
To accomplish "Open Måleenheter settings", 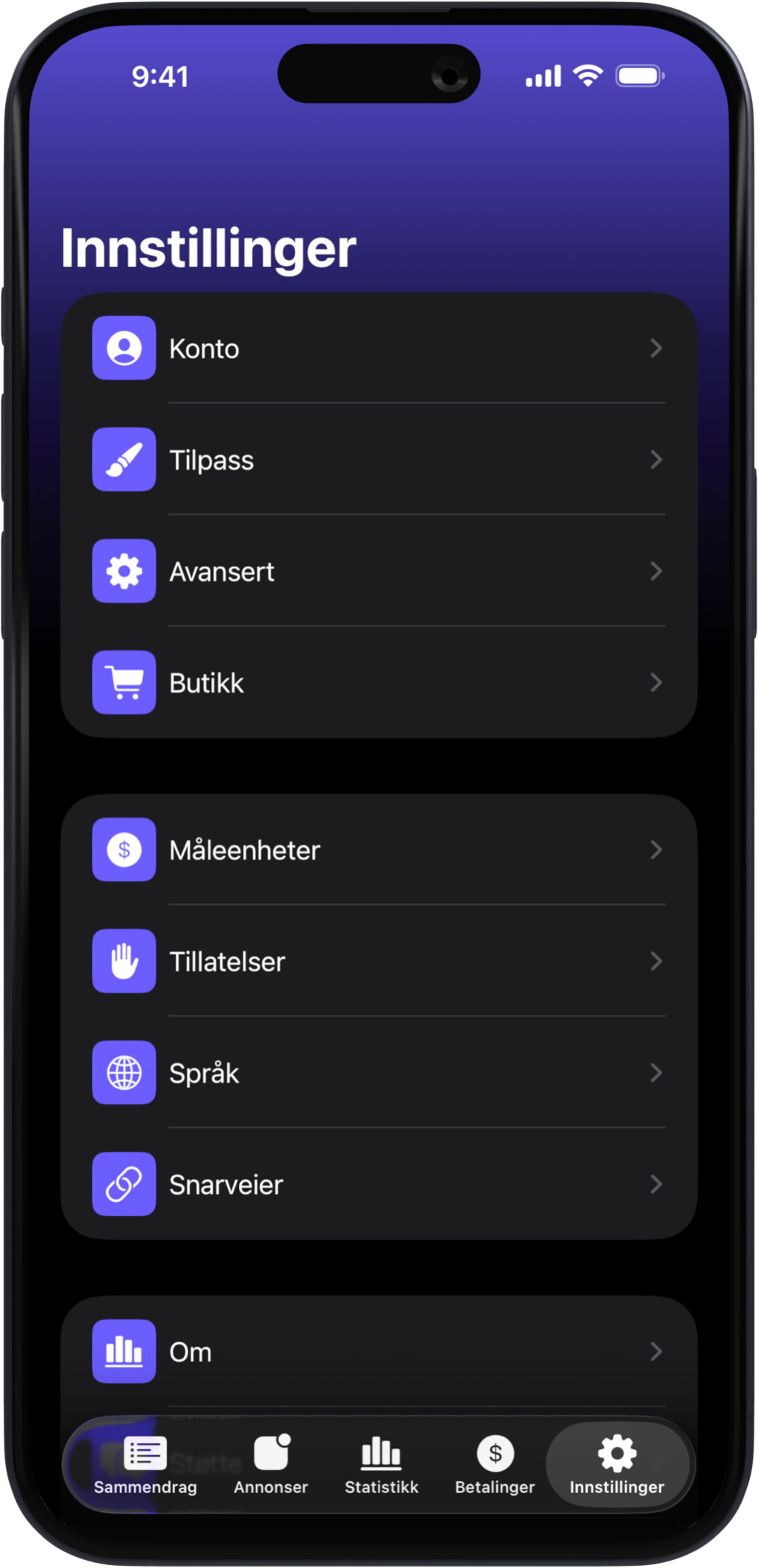I will [378, 850].
